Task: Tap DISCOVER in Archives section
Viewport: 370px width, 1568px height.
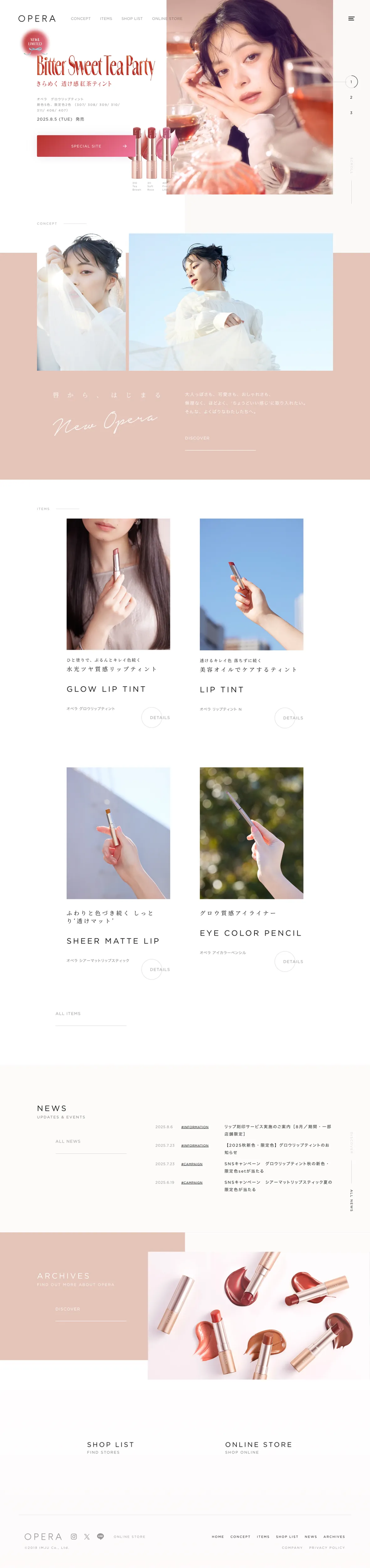Action: (x=68, y=1309)
